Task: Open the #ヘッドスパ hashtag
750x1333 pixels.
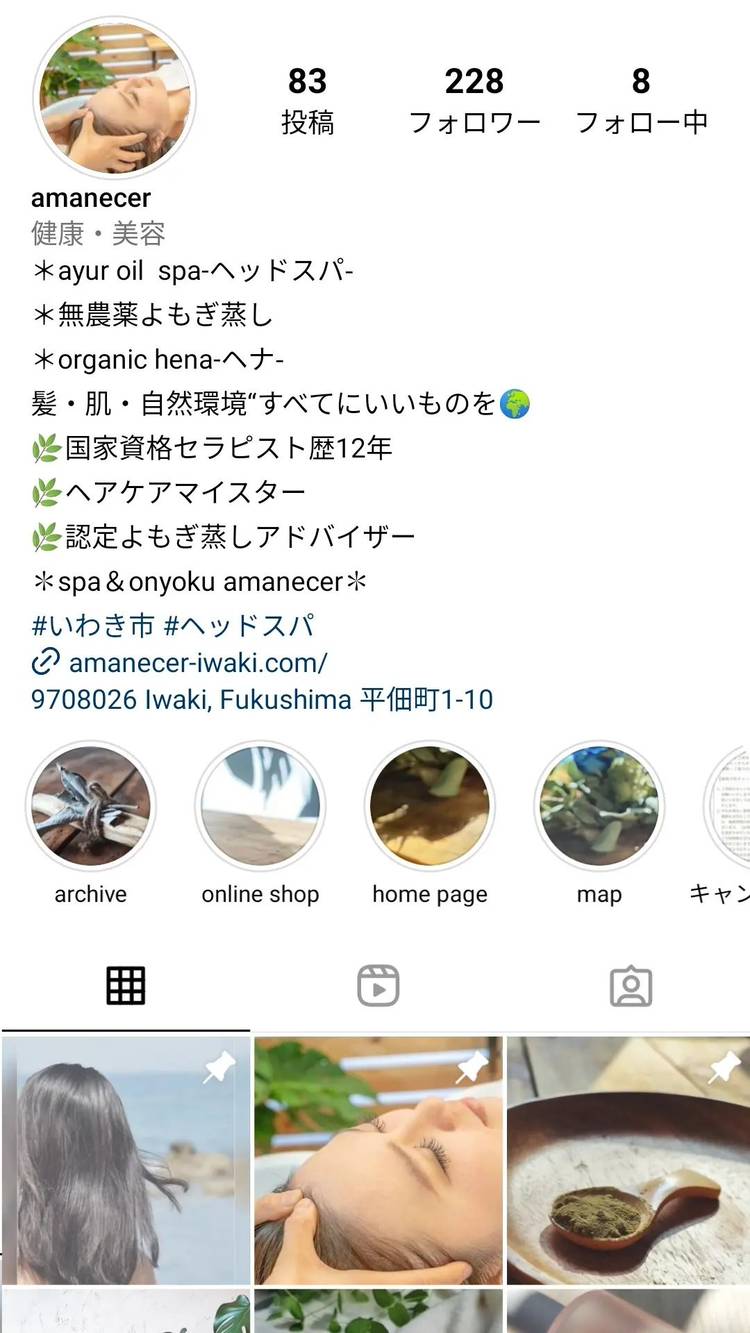Action: [239, 626]
